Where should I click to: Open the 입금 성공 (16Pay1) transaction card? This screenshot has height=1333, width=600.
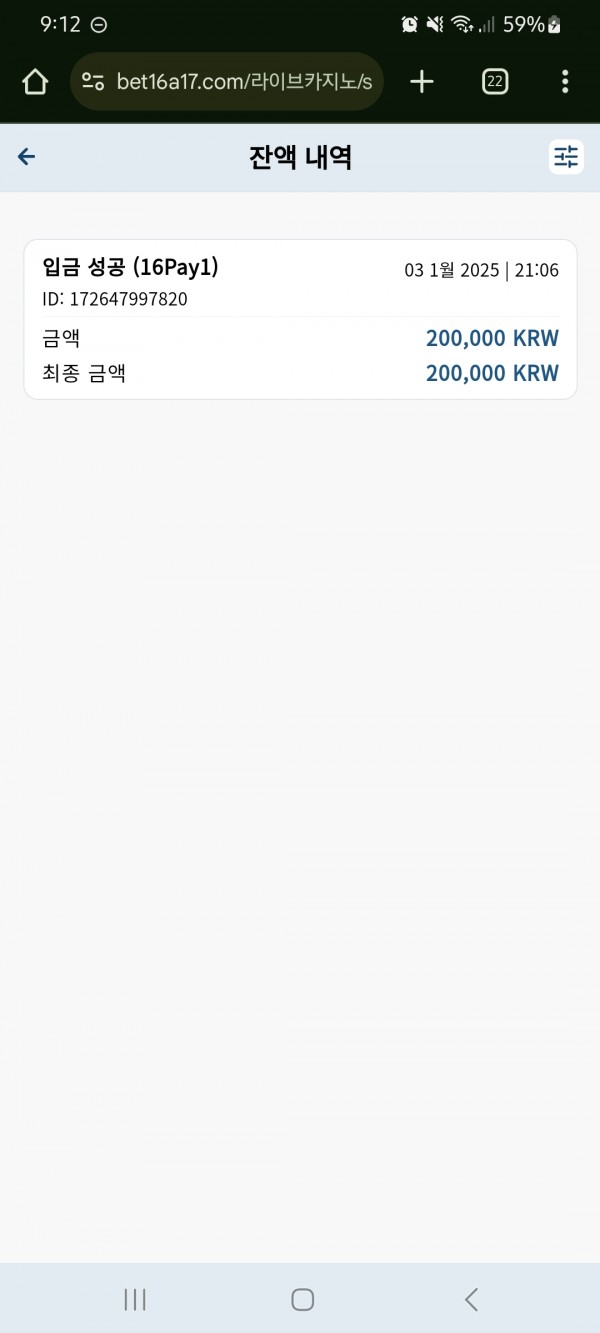(x=300, y=319)
